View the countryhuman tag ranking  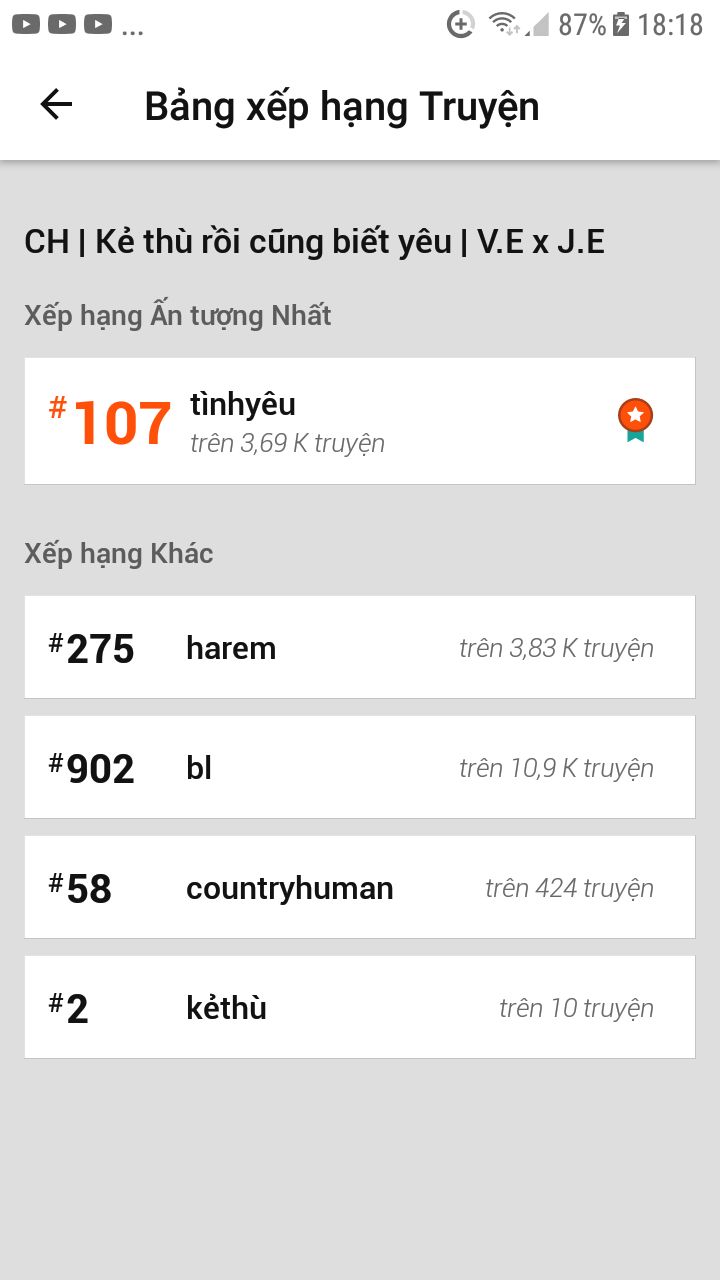[x=359, y=888]
